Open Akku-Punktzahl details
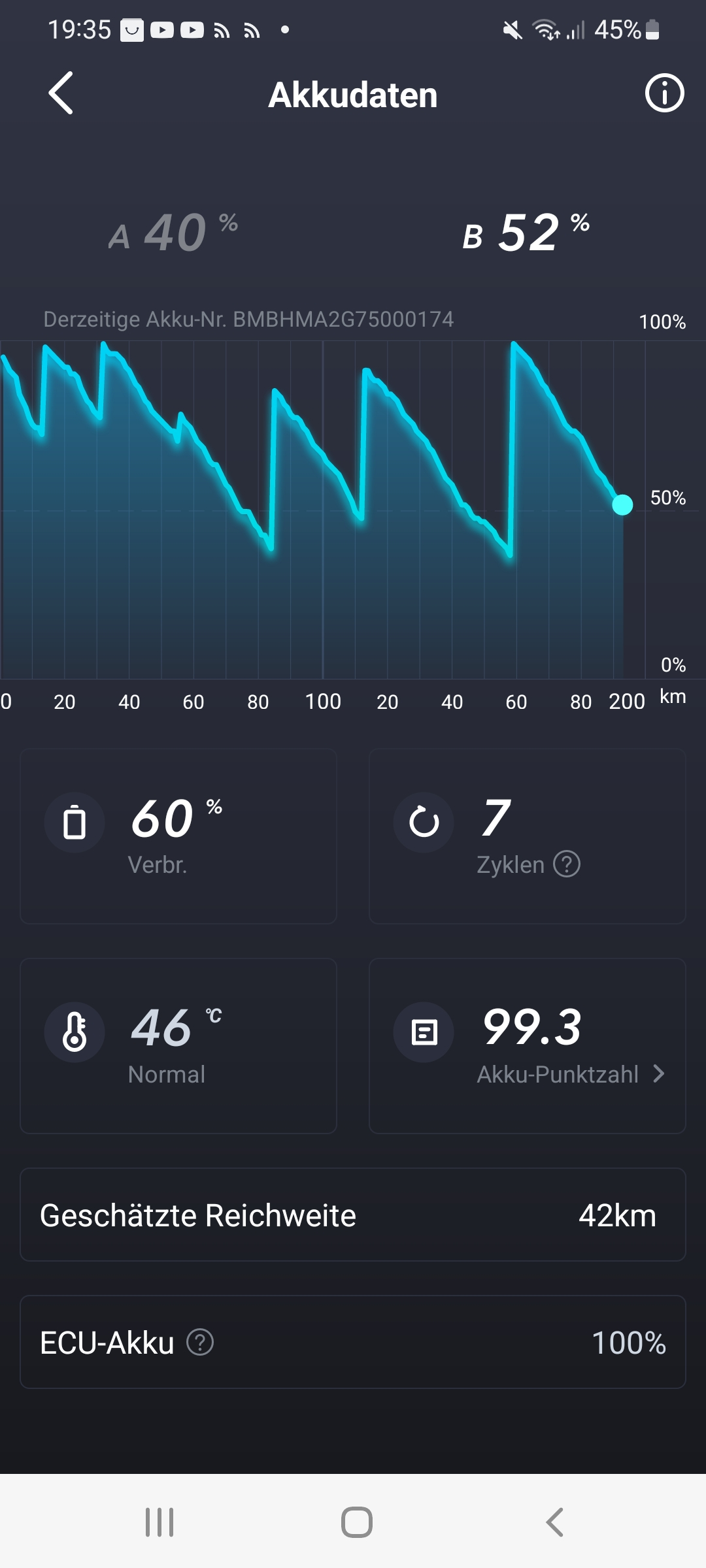 click(x=570, y=1074)
